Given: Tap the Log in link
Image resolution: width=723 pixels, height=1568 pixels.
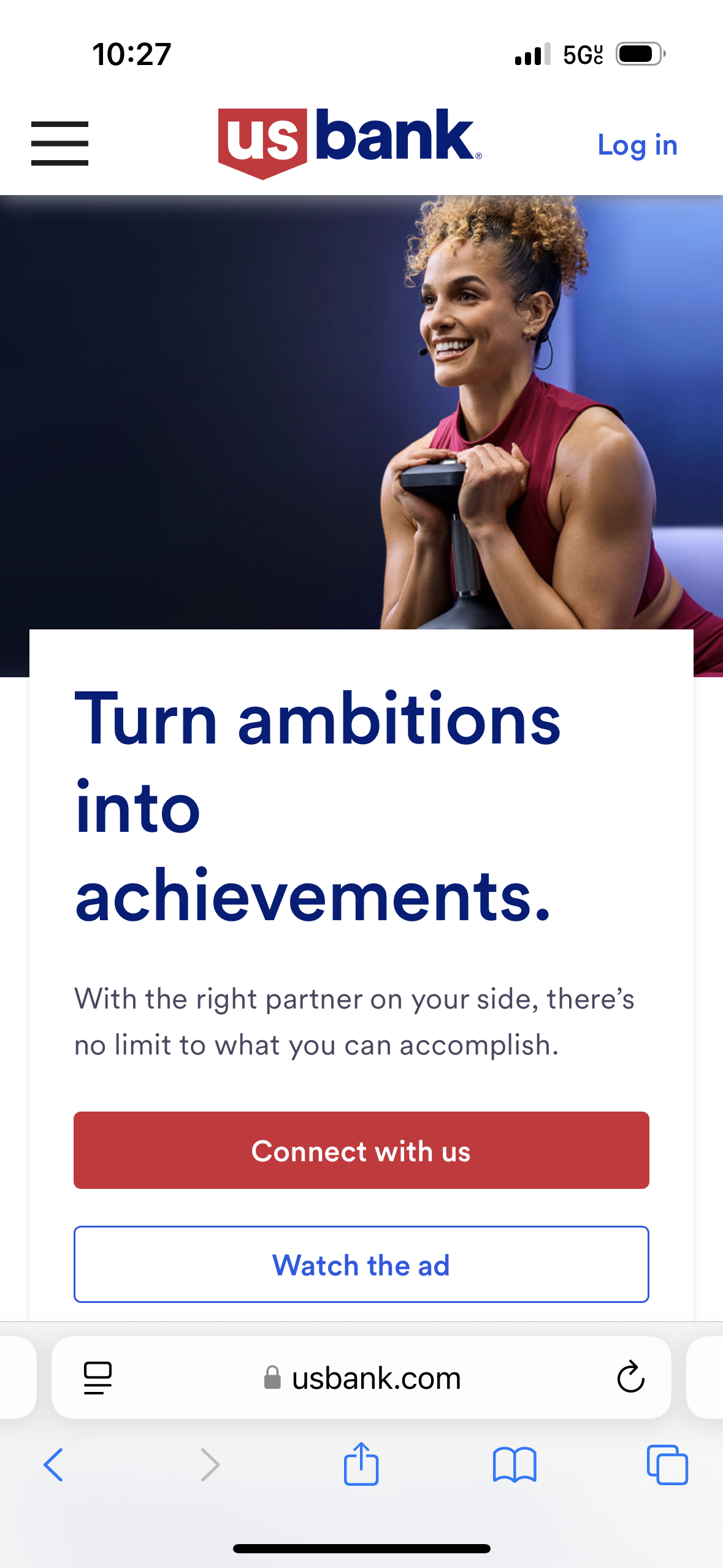Looking at the screenshot, I should point(637,146).
